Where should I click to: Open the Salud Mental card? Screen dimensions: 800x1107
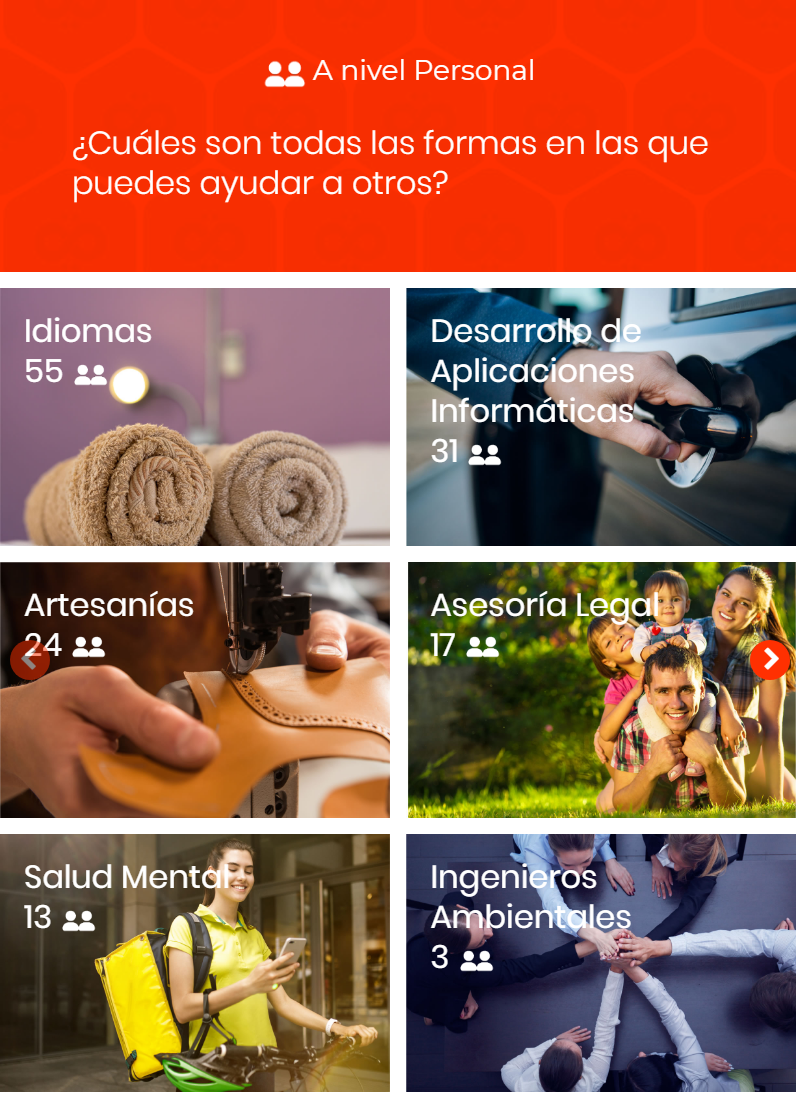[195, 962]
